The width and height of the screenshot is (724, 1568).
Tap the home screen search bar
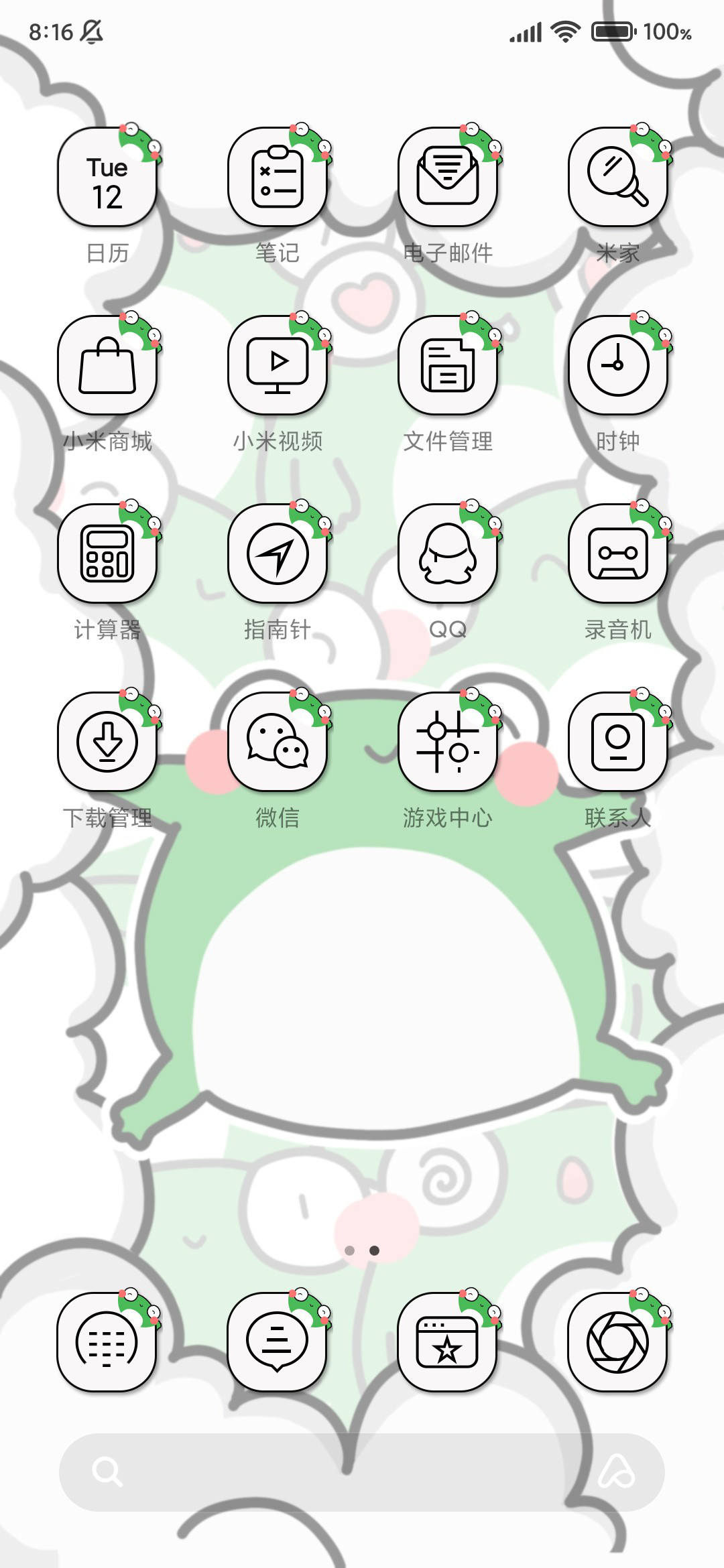(362, 1472)
